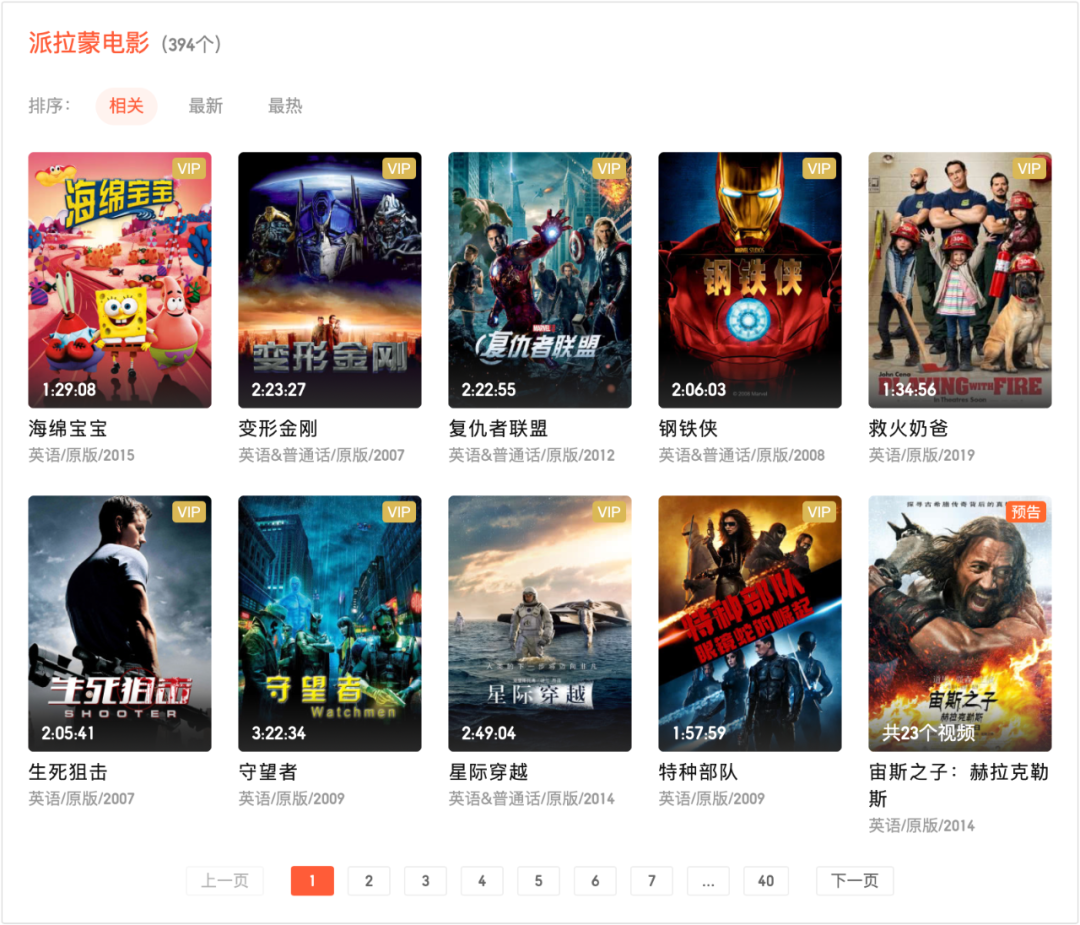Go to page 7

[651, 881]
